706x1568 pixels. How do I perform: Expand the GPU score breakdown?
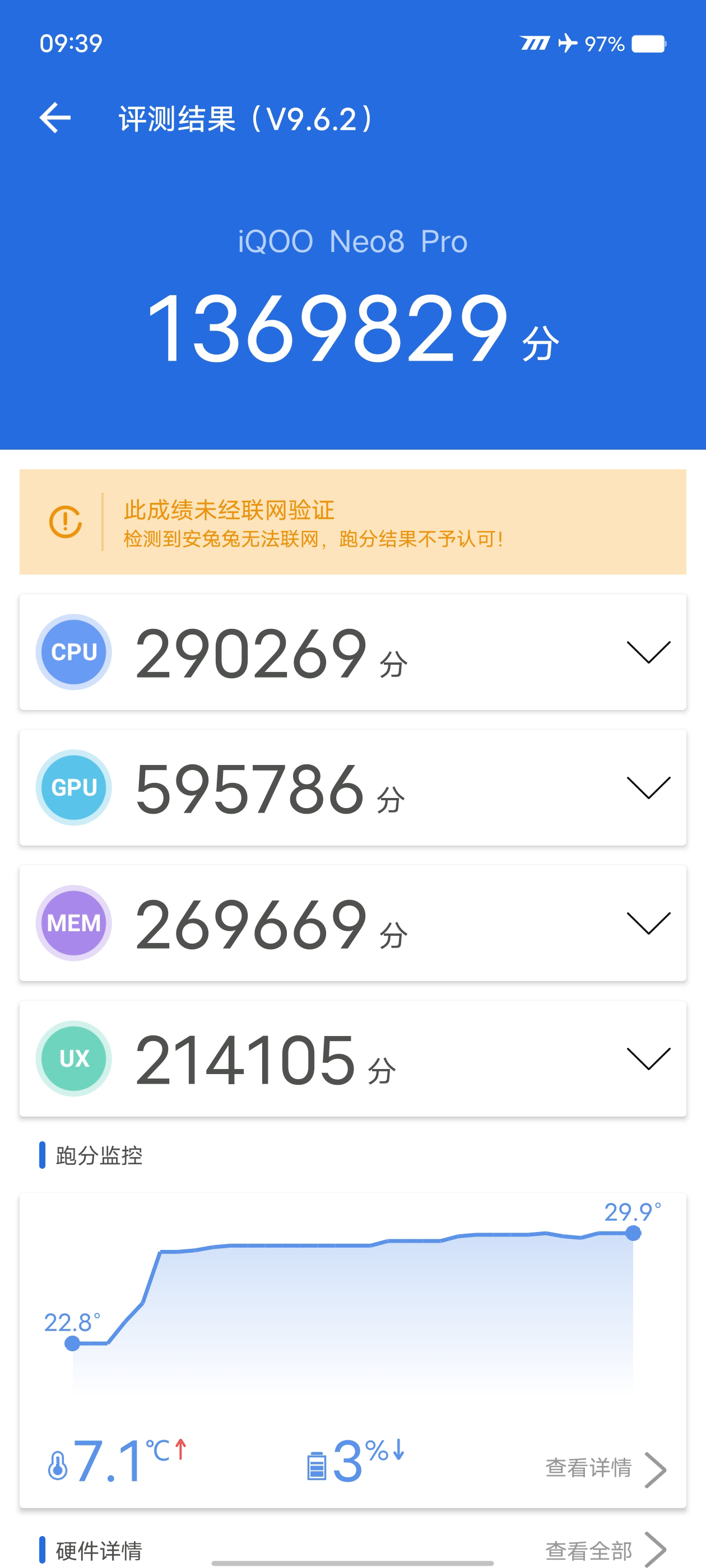coord(648,787)
